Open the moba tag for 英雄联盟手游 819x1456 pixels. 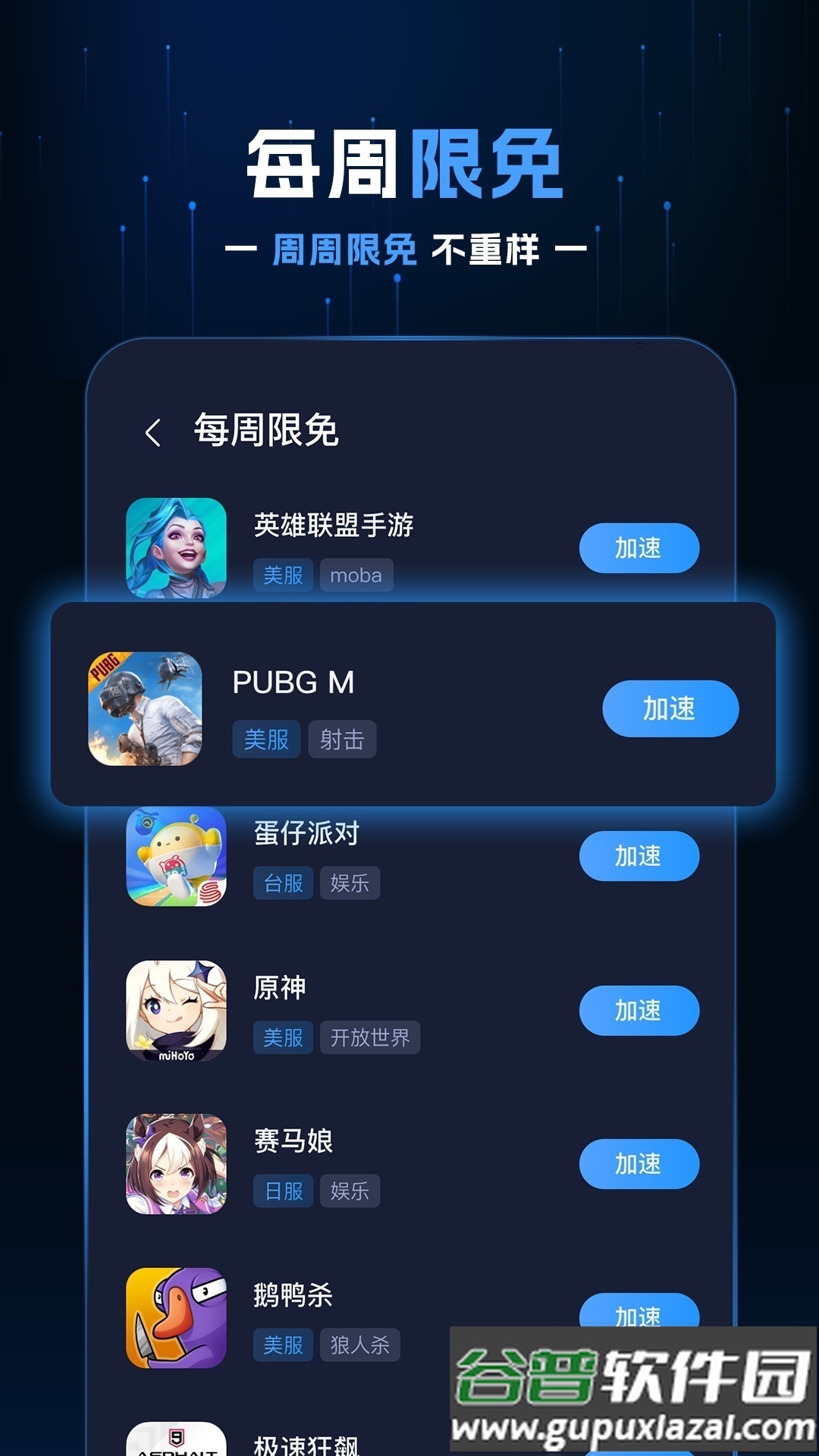357,576
